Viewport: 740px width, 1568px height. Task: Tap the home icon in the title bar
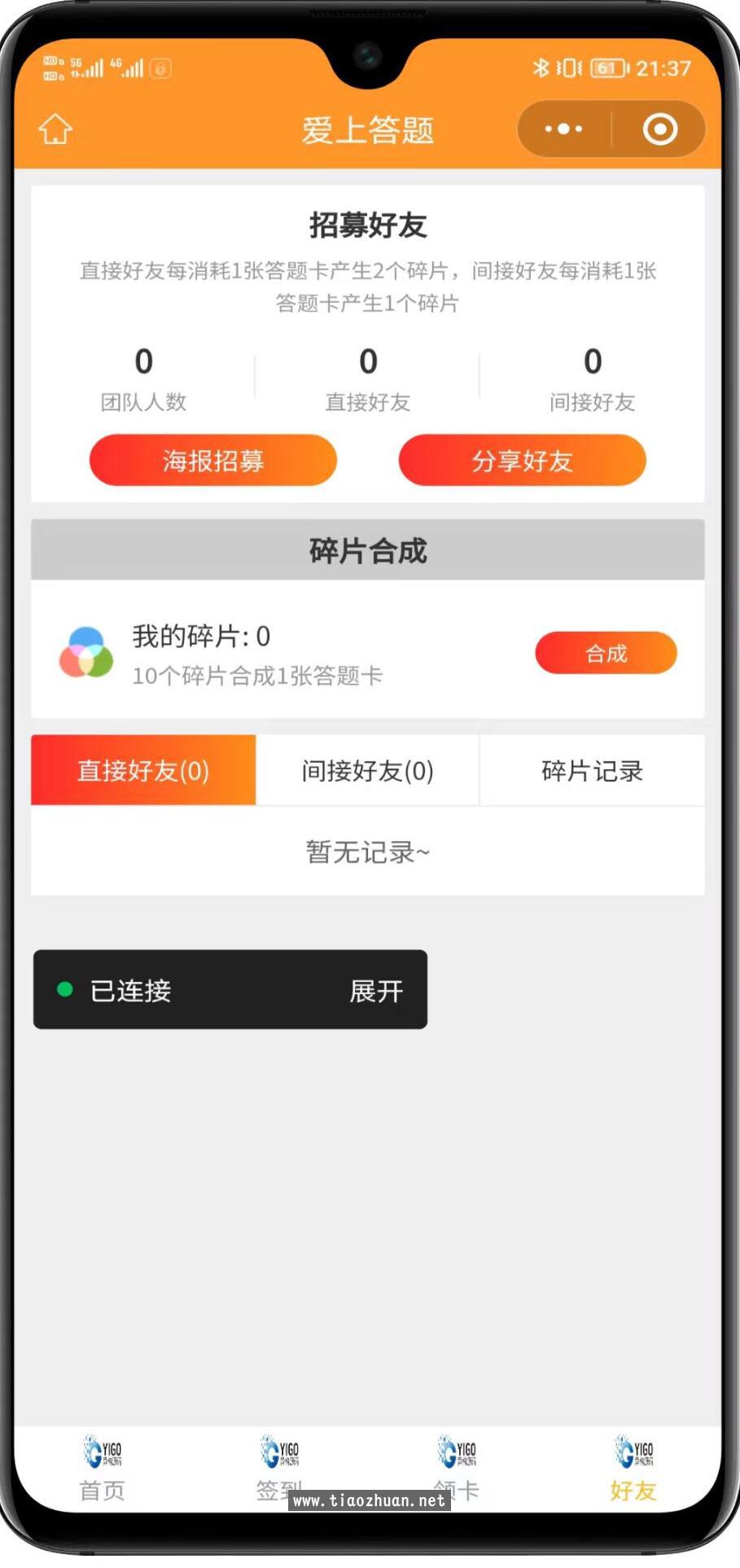[55, 129]
